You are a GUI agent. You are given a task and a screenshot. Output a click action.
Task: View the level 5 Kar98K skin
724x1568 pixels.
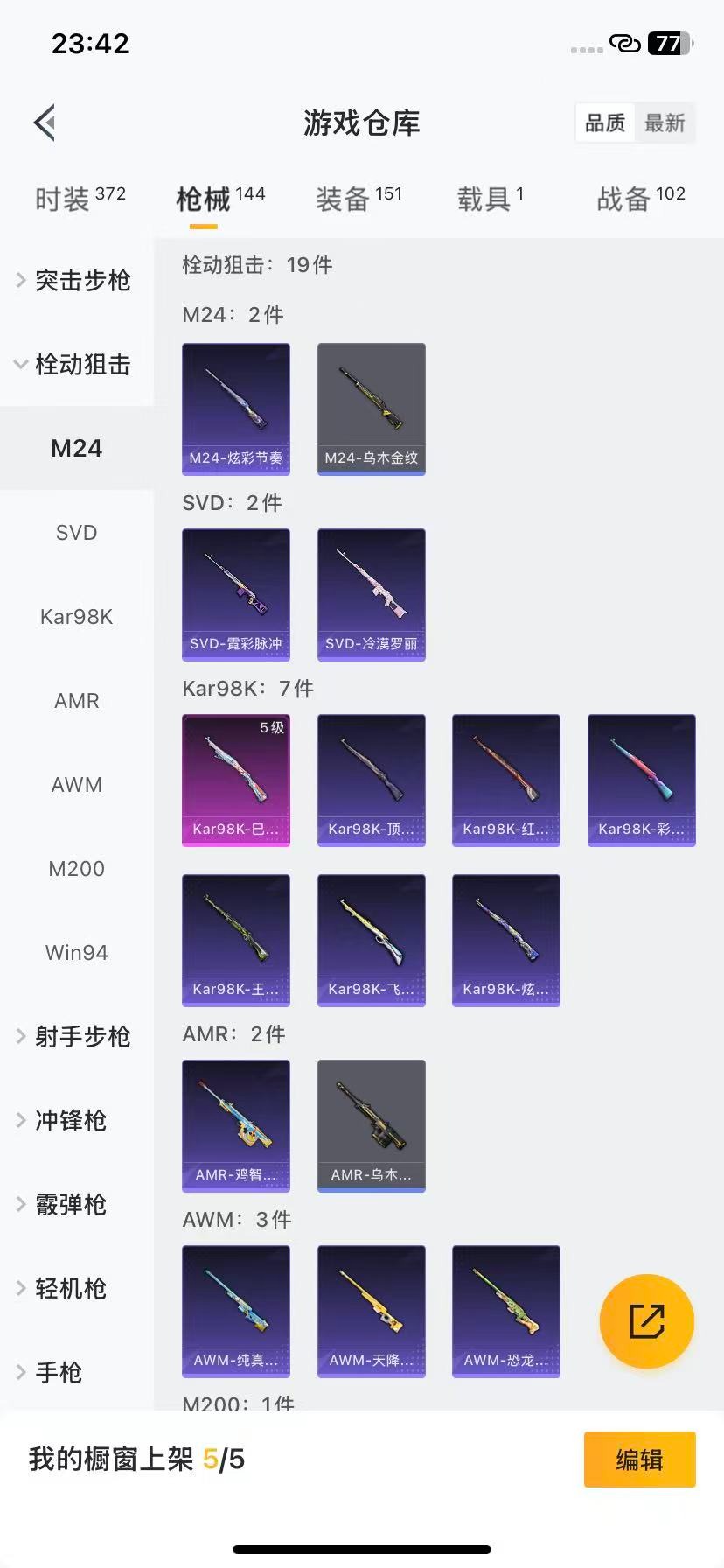(x=236, y=780)
